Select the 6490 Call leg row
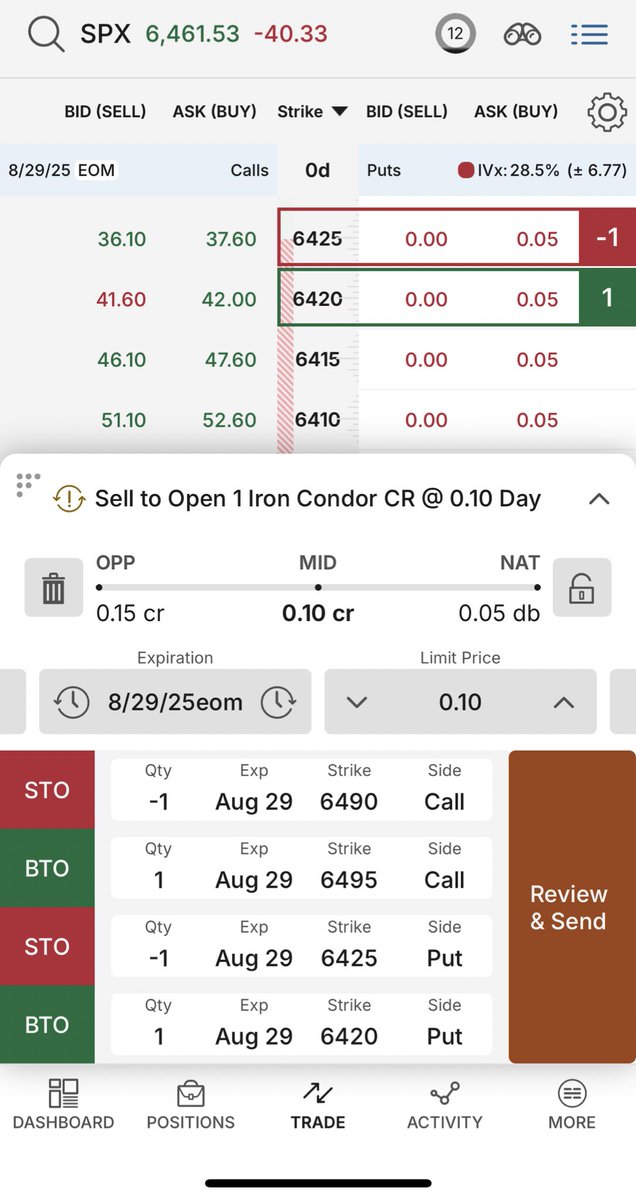This screenshot has height=1200, width=636. (x=301, y=790)
